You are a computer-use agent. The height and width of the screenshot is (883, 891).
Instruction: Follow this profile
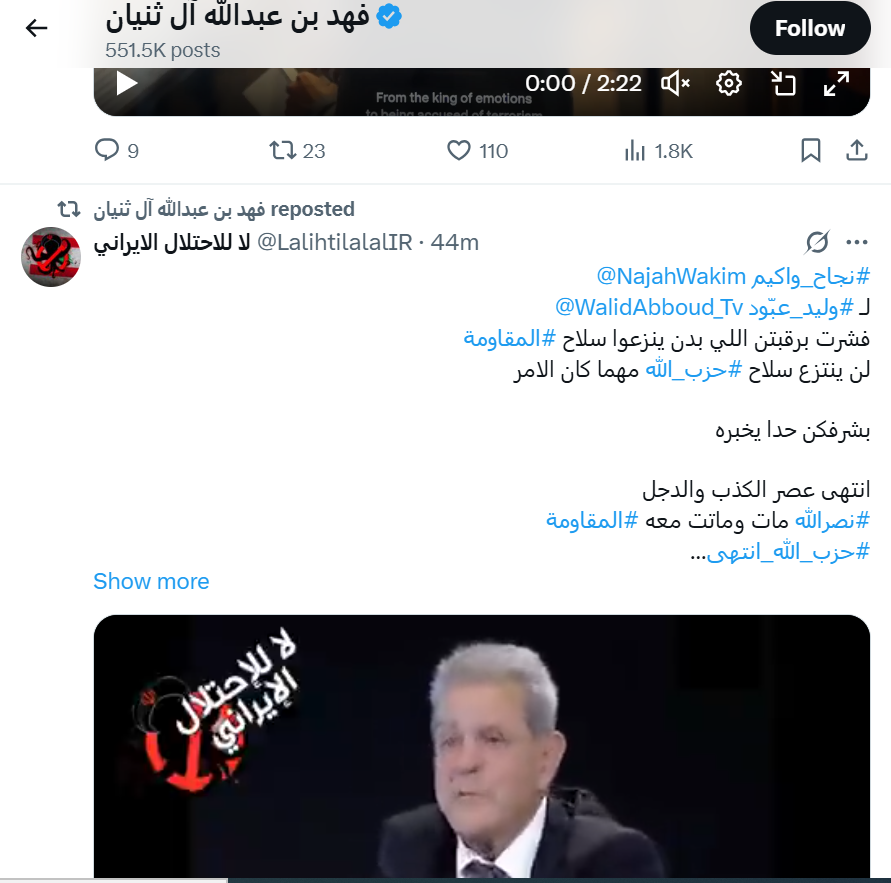[x=809, y=28]
